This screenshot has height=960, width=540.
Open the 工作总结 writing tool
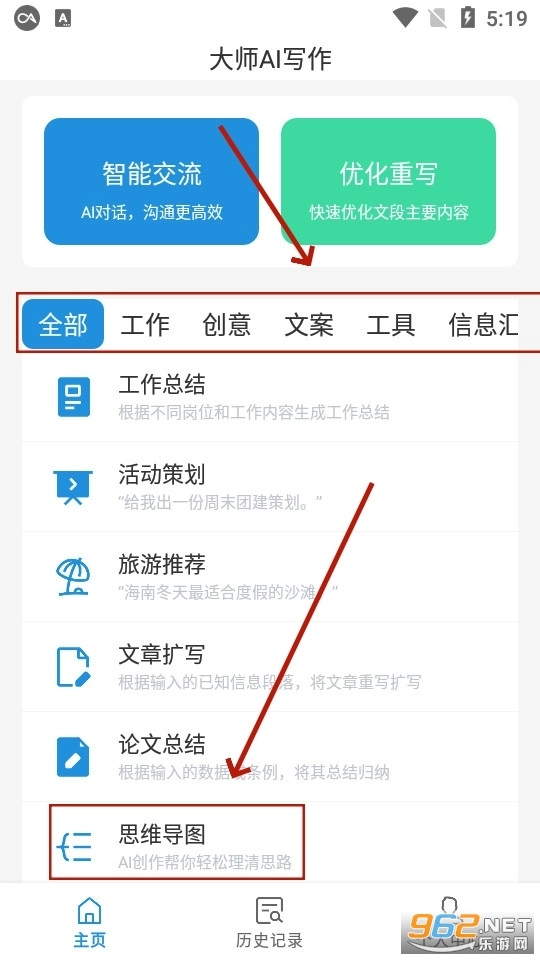[x=270, y=397]
